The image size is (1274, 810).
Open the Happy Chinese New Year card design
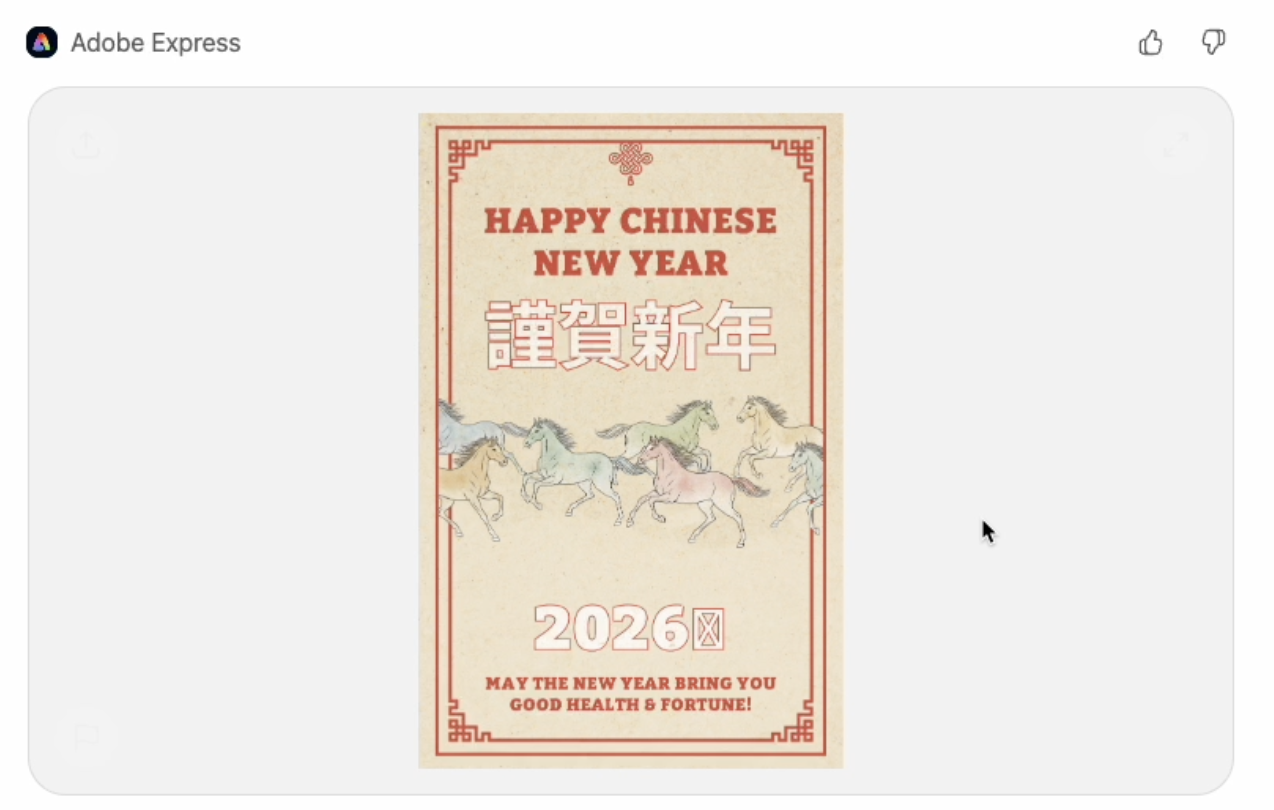[630, 440]
